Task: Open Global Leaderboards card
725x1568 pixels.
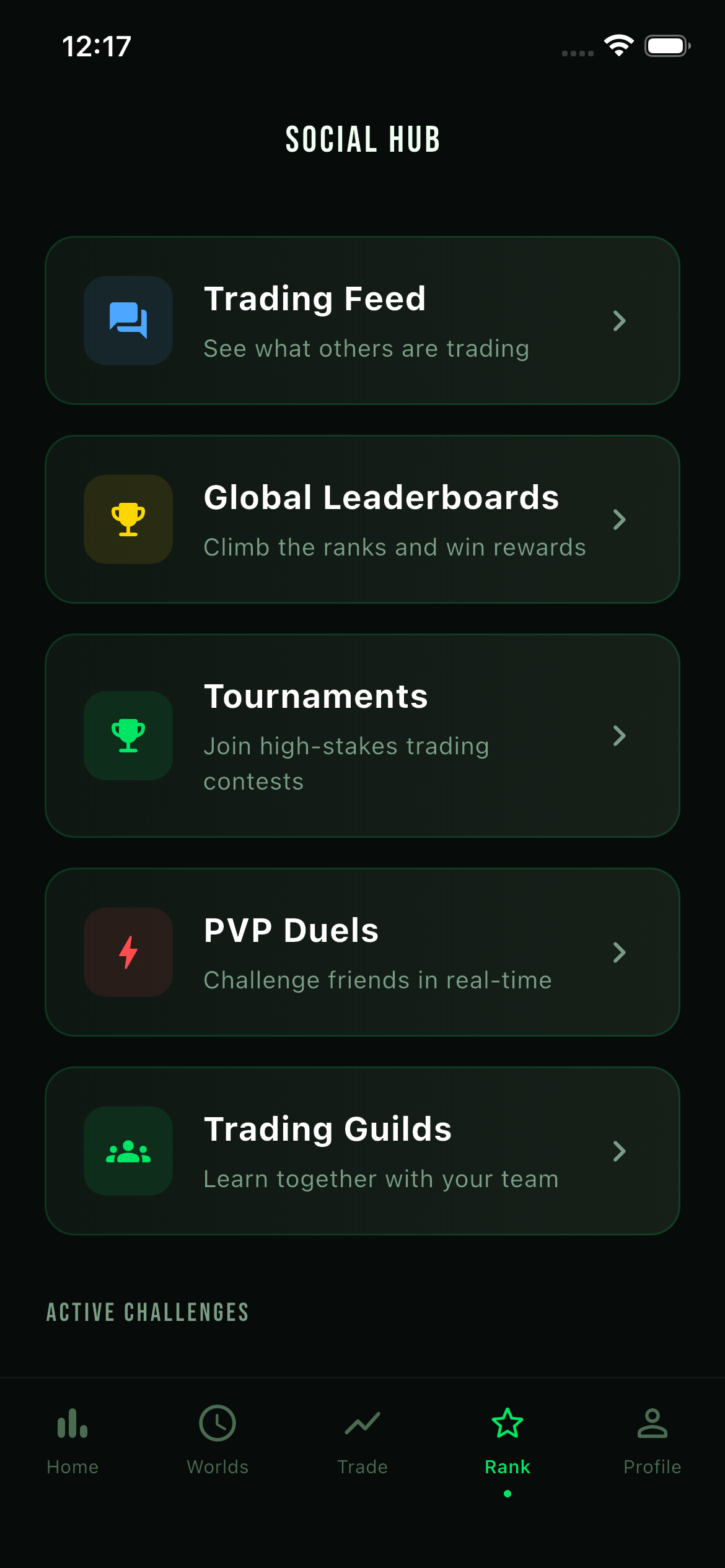Action: click(362, 520)
